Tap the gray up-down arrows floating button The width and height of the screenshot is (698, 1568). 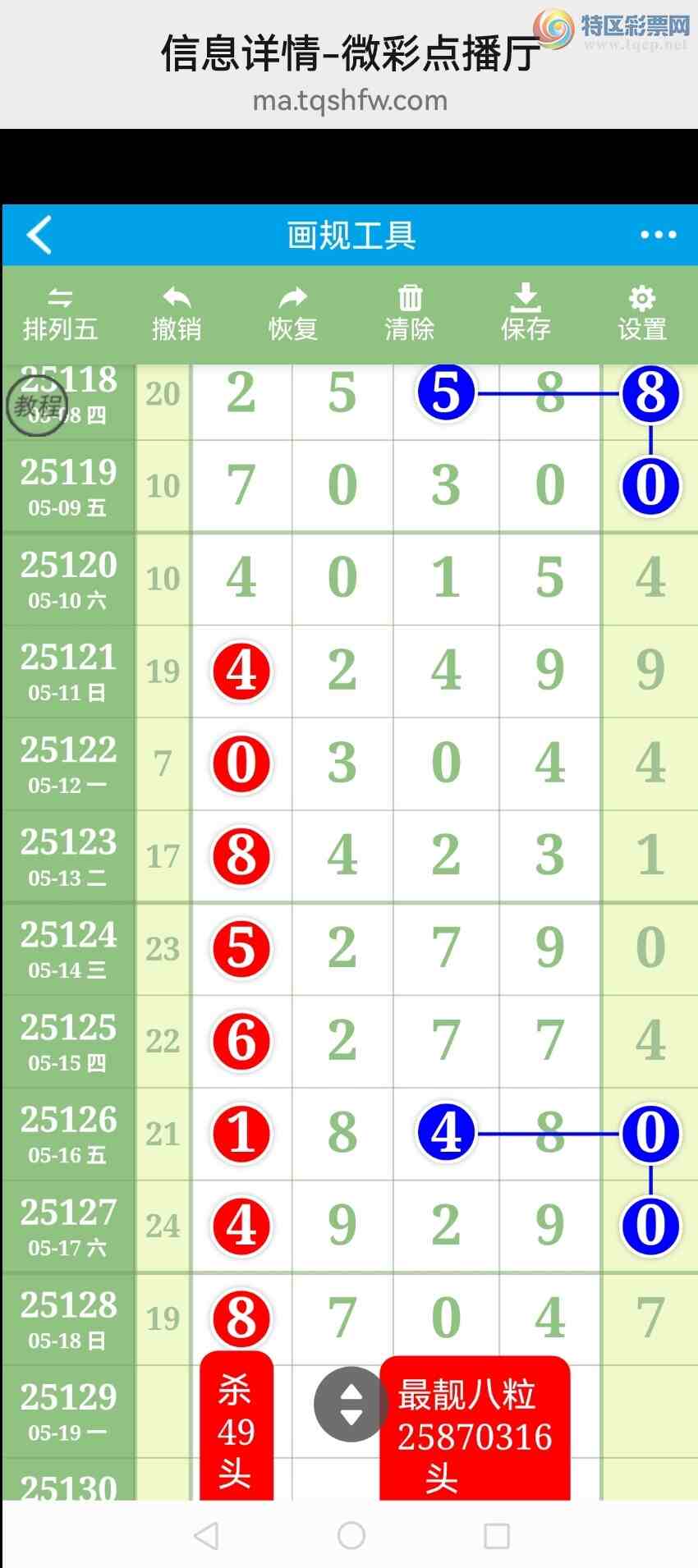click(351, 1404)
